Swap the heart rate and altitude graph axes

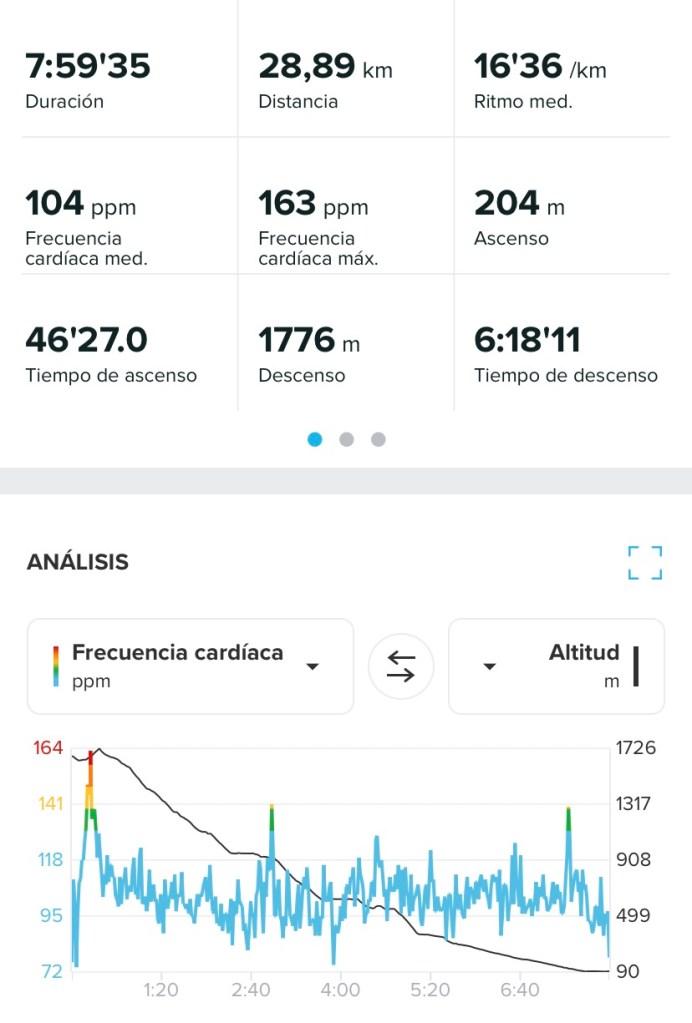401,666
